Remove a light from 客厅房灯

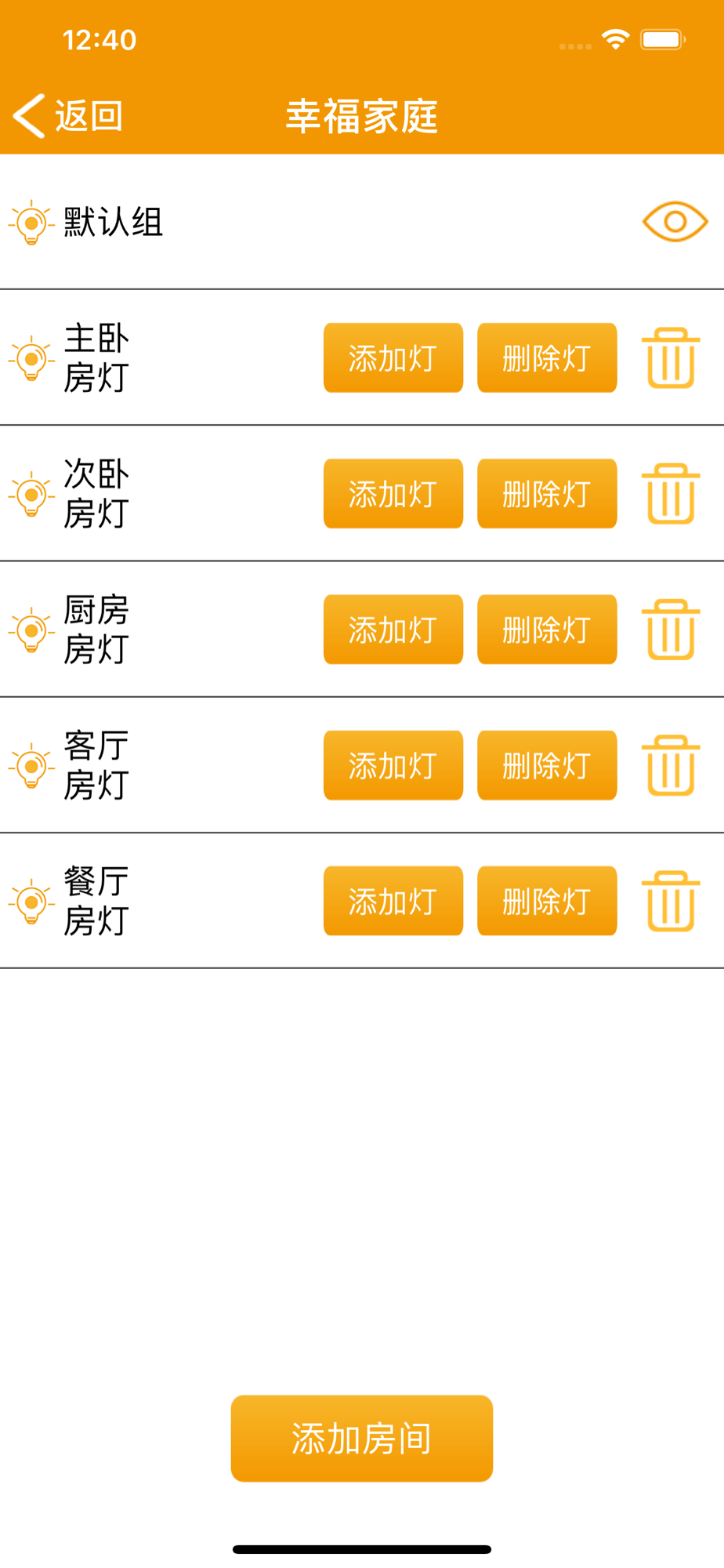547,765
